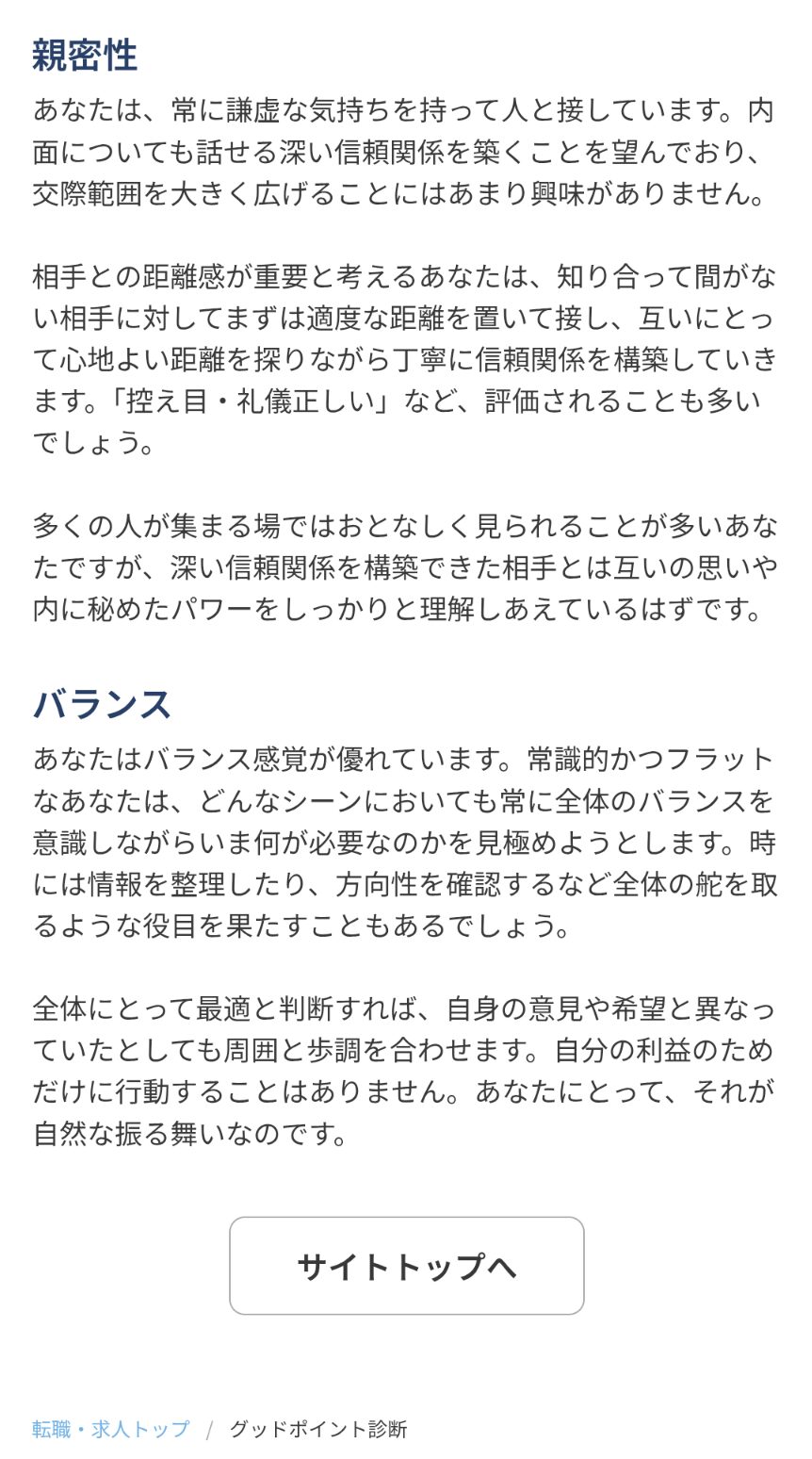Click the サイトトップへ button

point(406,1266)
